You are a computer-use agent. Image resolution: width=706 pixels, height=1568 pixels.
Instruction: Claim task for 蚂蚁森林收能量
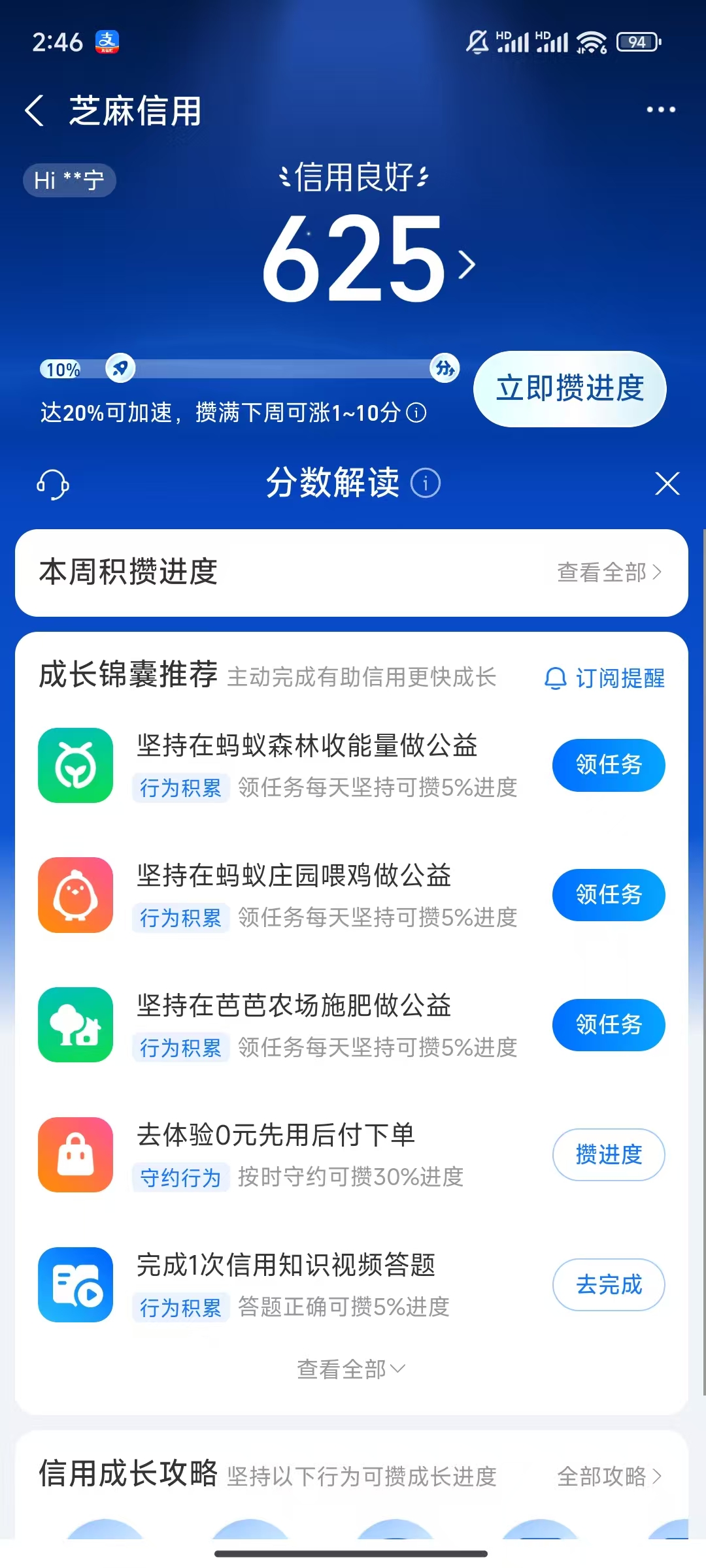(x=608, y=764)
